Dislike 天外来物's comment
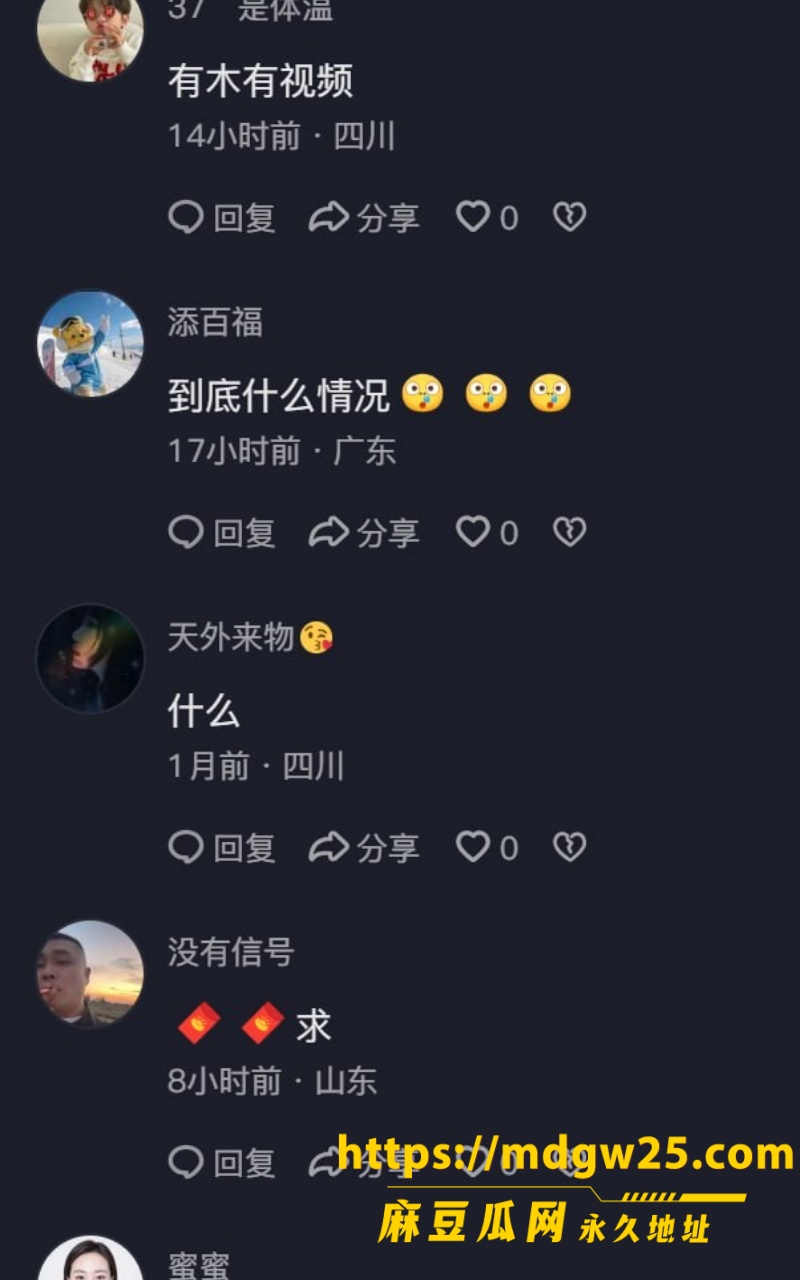This screenshot has width=800, height=1280. pos(569,848)
